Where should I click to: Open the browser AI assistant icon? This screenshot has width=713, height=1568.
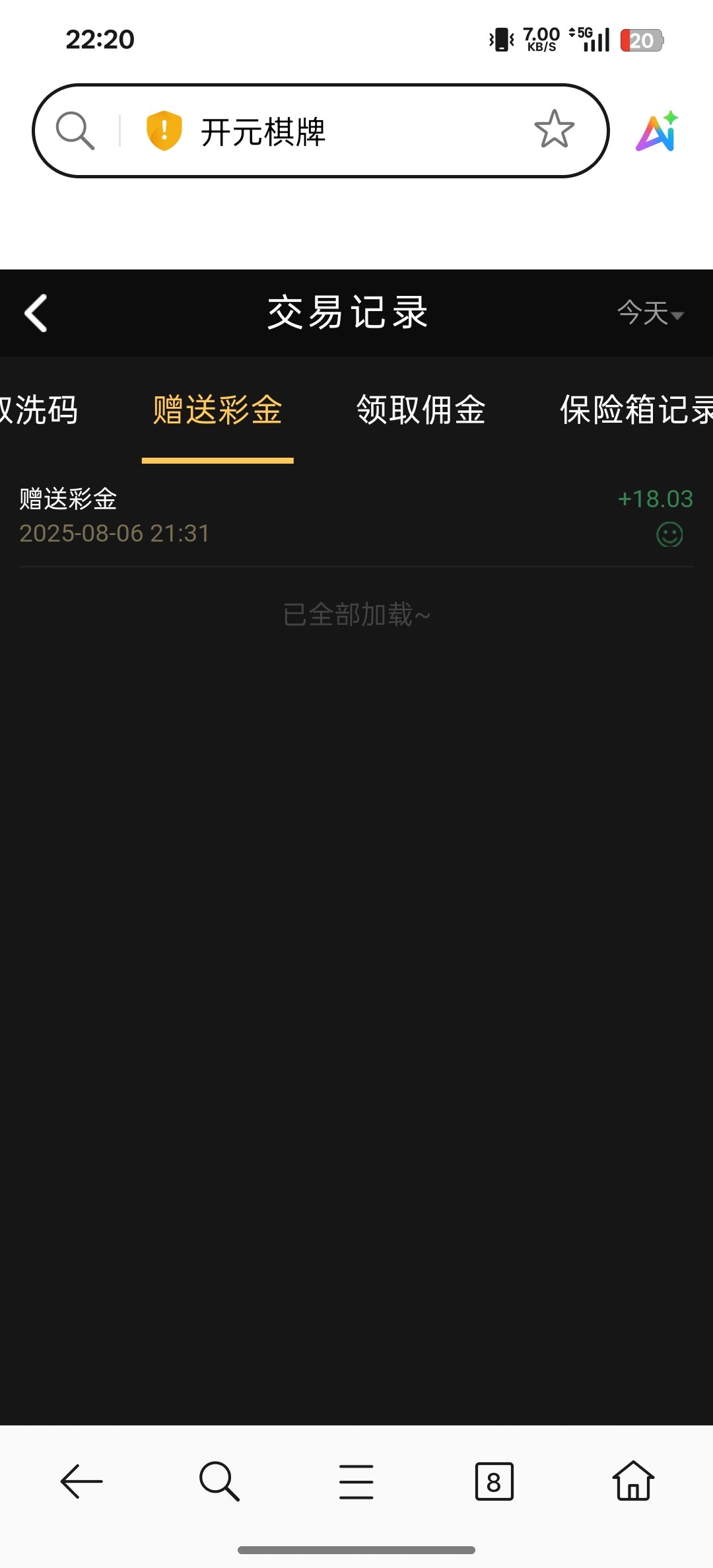tap(658, 131)
